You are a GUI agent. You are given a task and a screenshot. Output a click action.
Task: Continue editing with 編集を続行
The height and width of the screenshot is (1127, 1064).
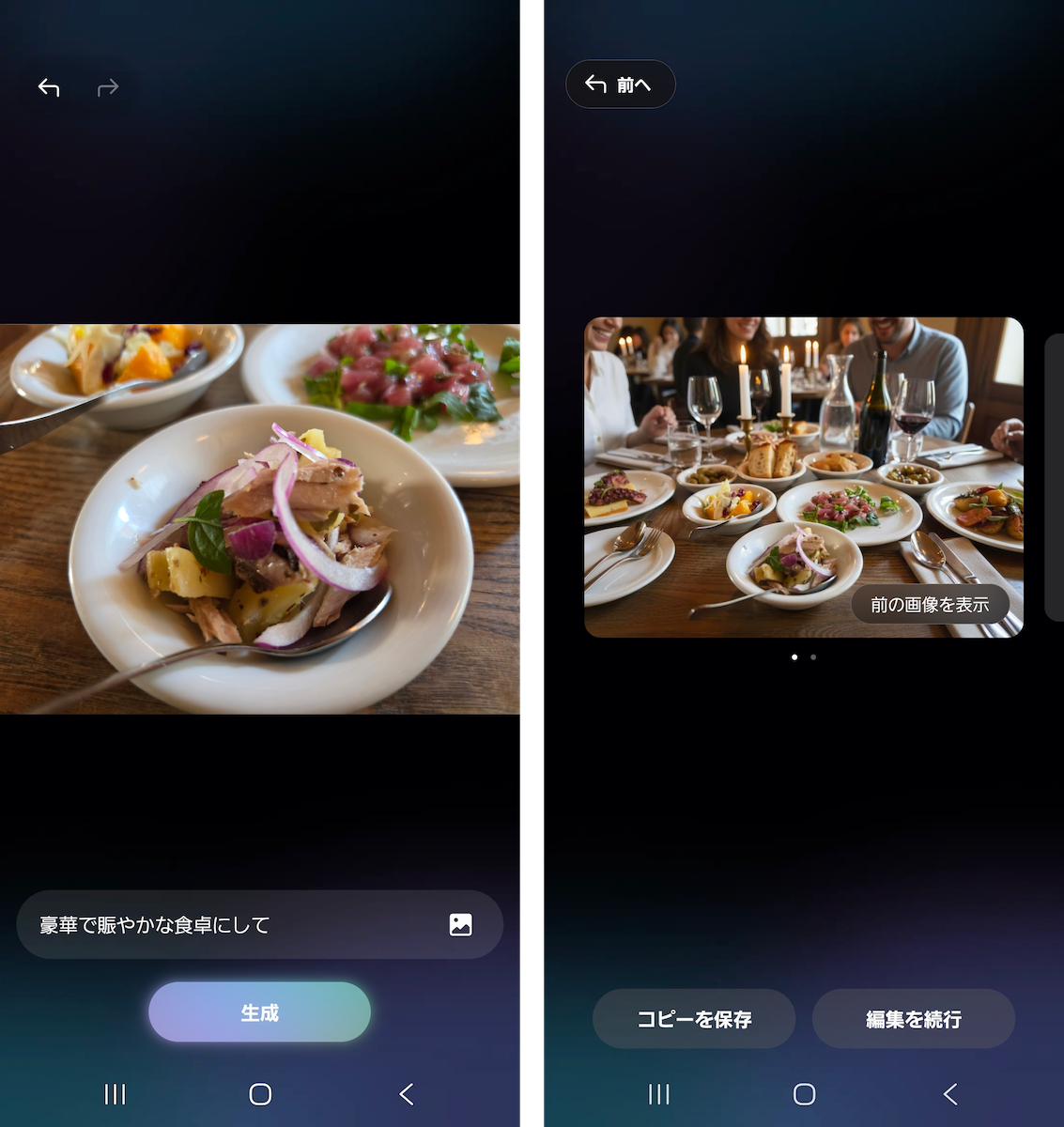[913, 1019]
